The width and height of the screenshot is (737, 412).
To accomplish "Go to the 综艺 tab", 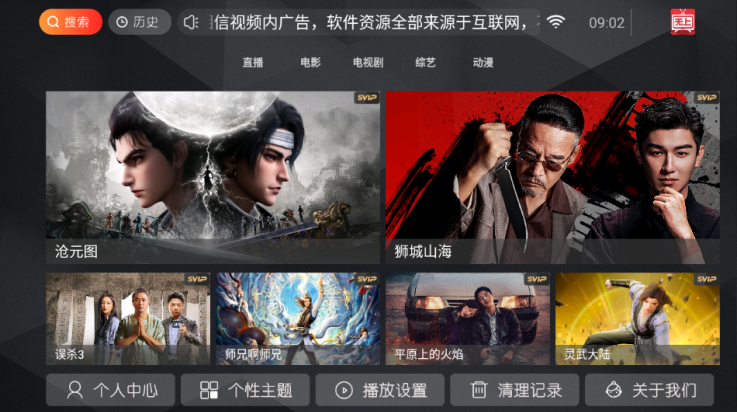I will [426, 62].
